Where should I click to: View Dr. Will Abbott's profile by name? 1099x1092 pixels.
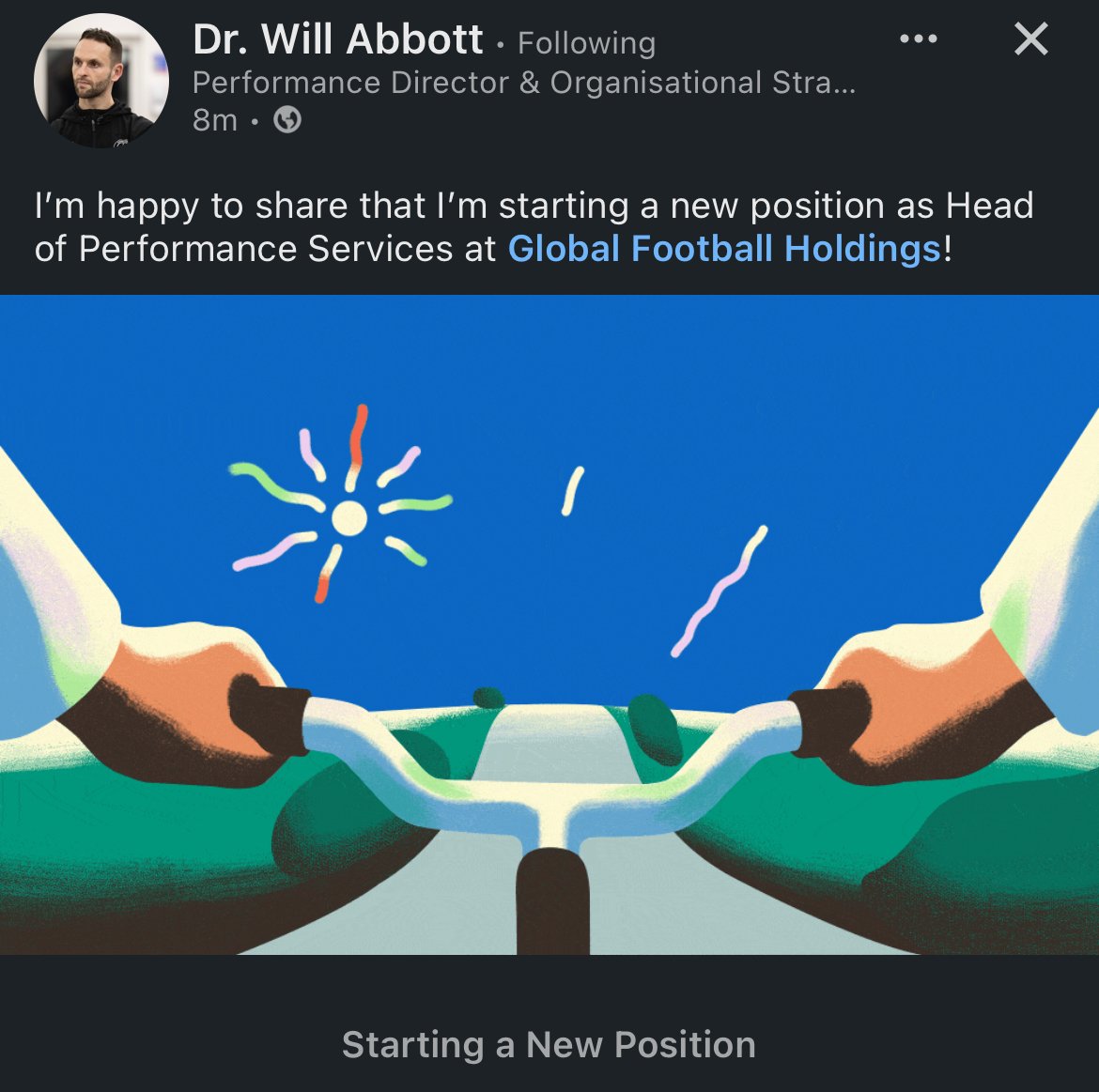click(x=338, y=40)
